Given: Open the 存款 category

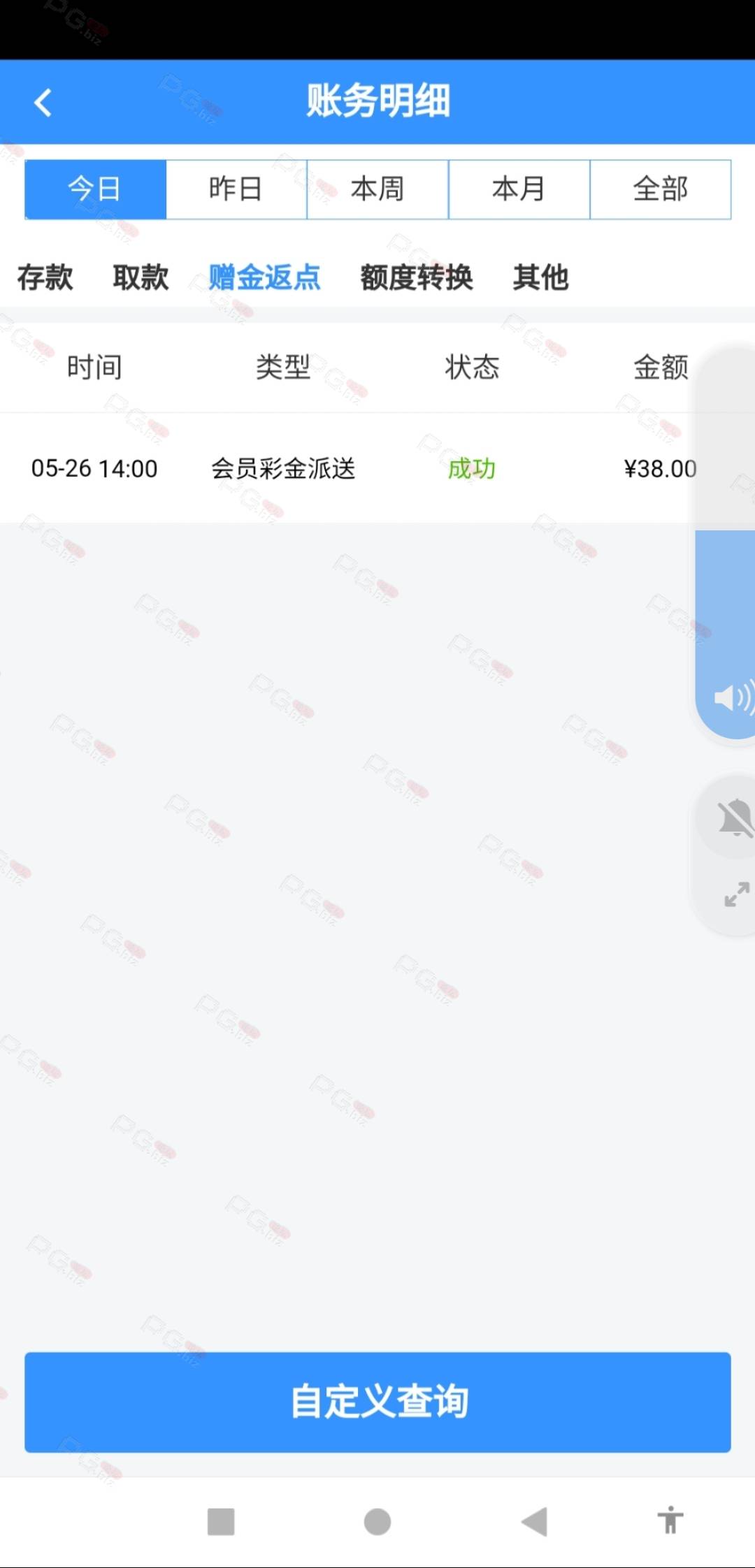Looking at the screenshot, I should point(45,277).
